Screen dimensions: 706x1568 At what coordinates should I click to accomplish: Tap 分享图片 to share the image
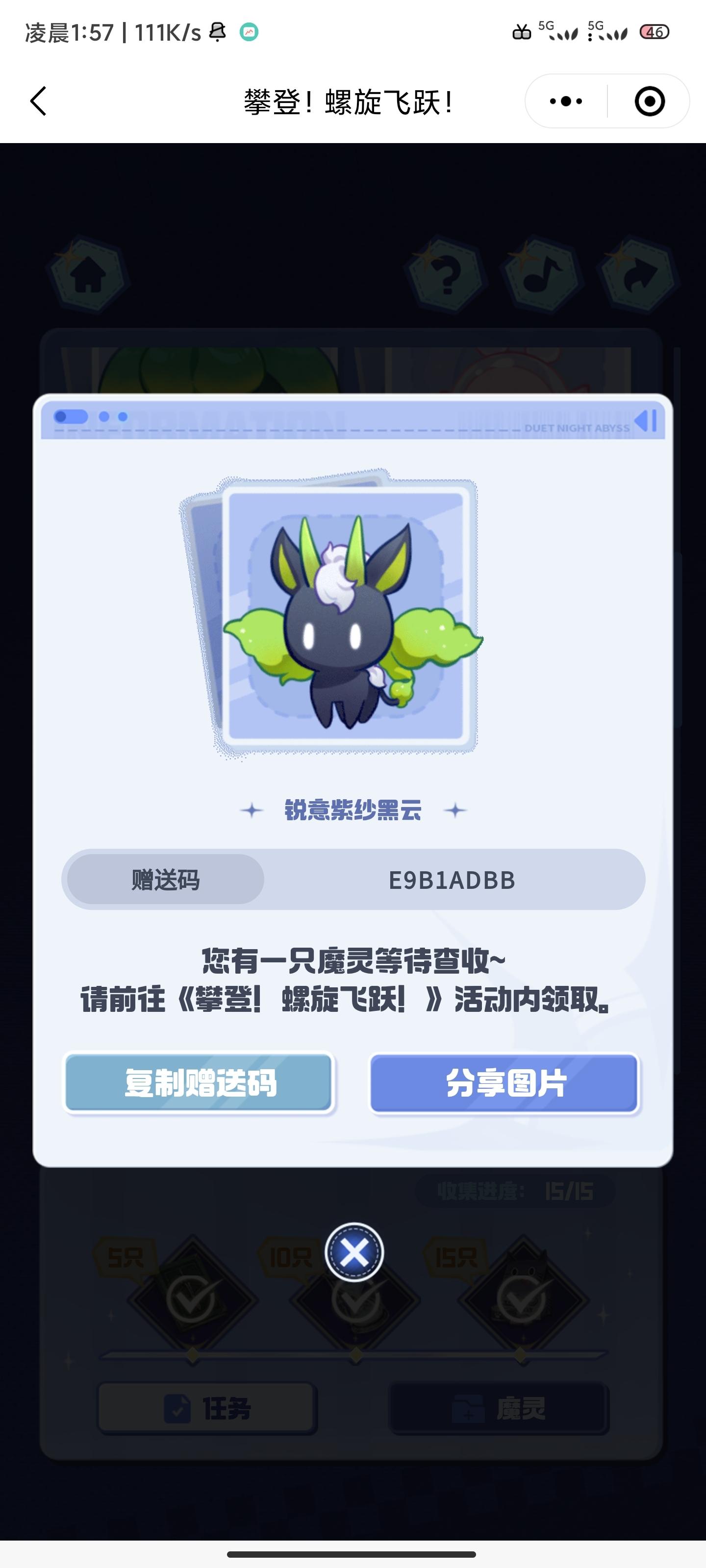(504, 1083)
